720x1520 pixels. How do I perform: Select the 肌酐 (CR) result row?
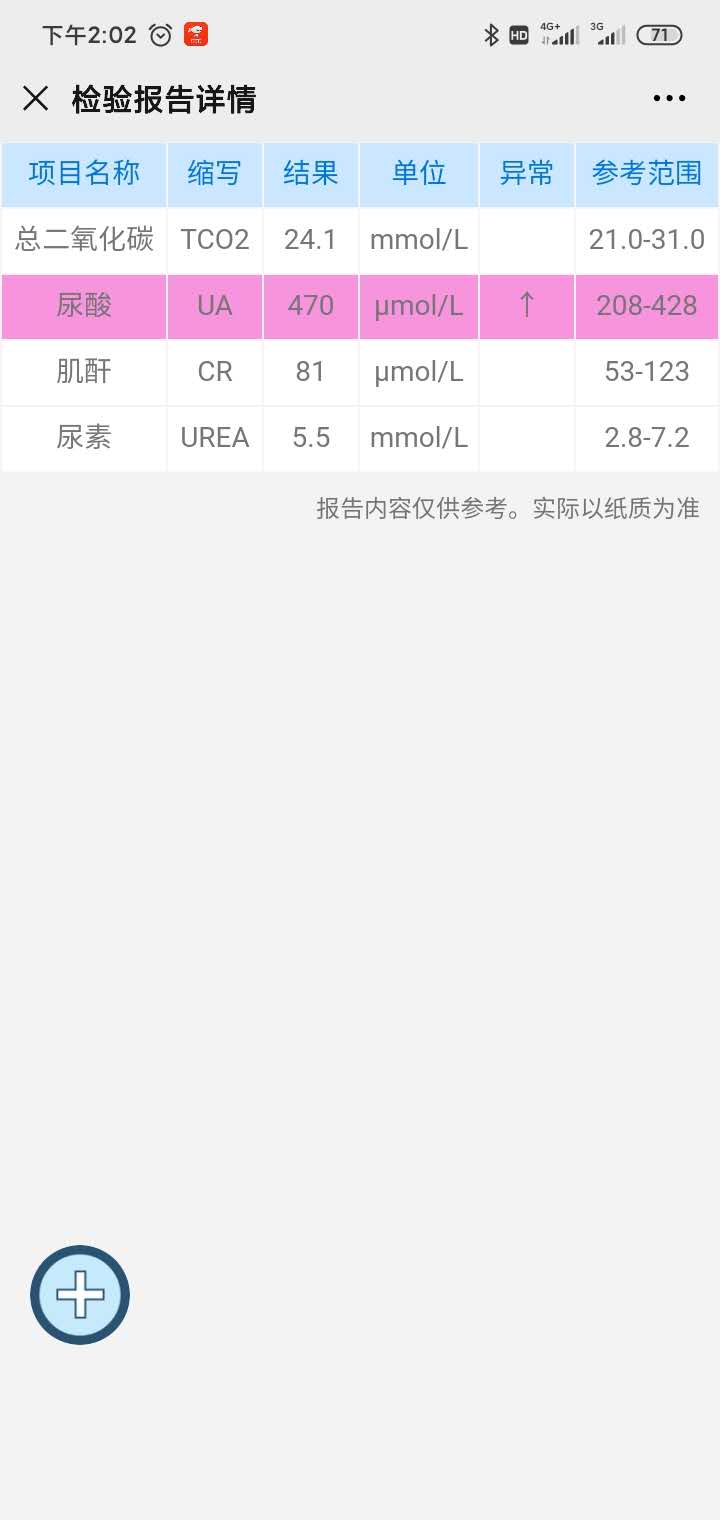[x=360, y=372]
